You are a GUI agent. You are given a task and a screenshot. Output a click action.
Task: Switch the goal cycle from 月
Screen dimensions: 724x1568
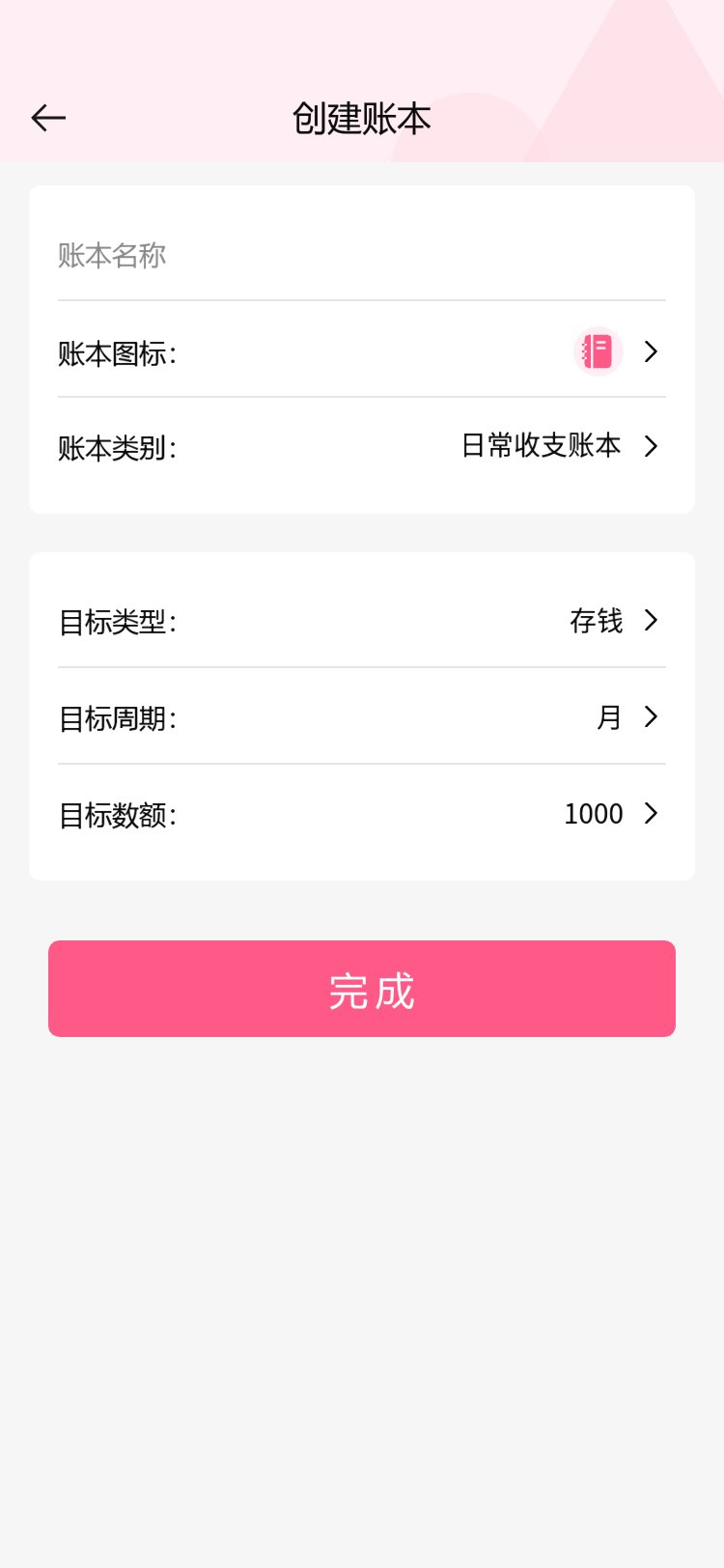click(x=609, y=717)
